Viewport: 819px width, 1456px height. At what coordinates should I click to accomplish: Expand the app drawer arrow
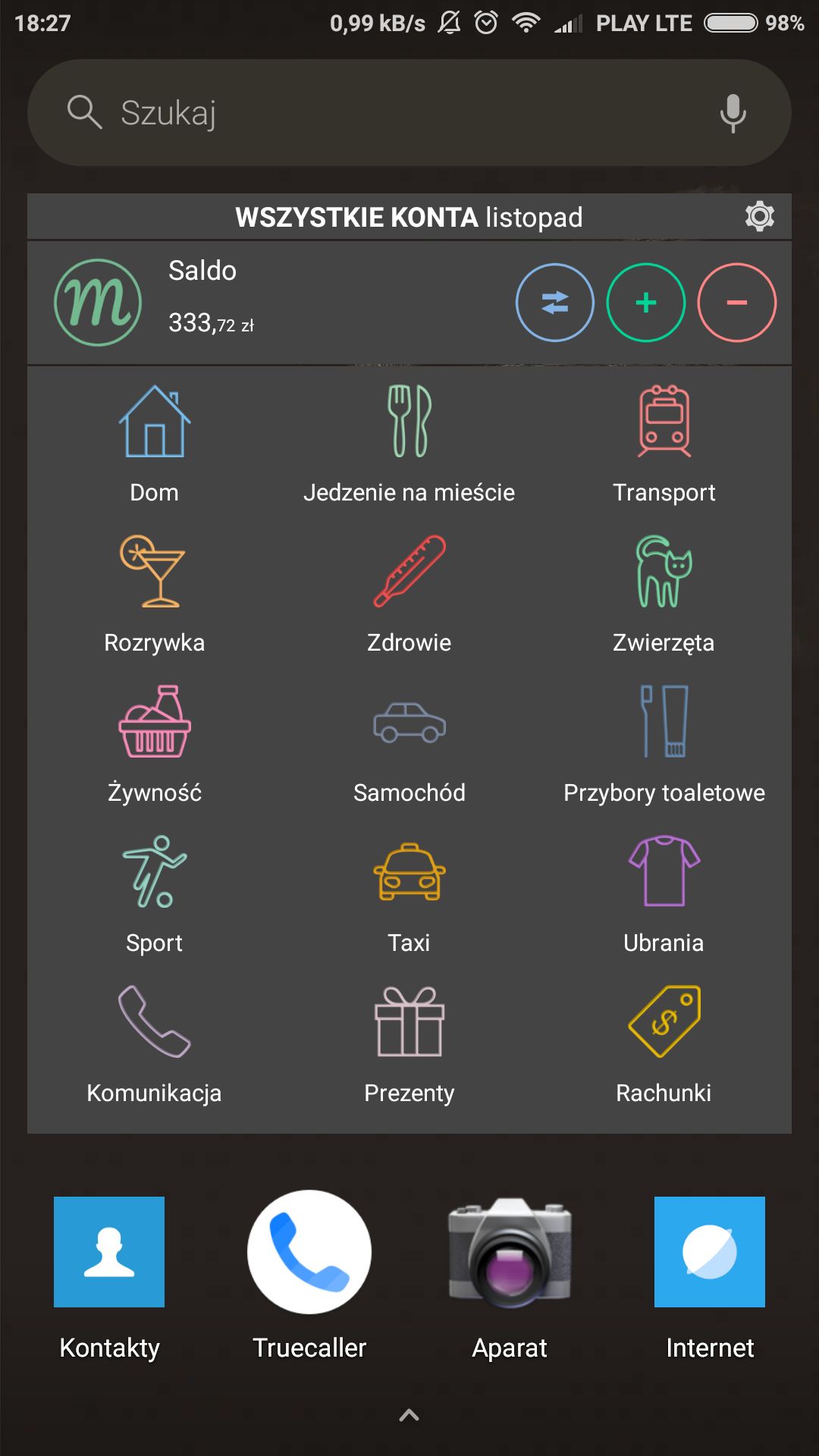[409, 1415]
